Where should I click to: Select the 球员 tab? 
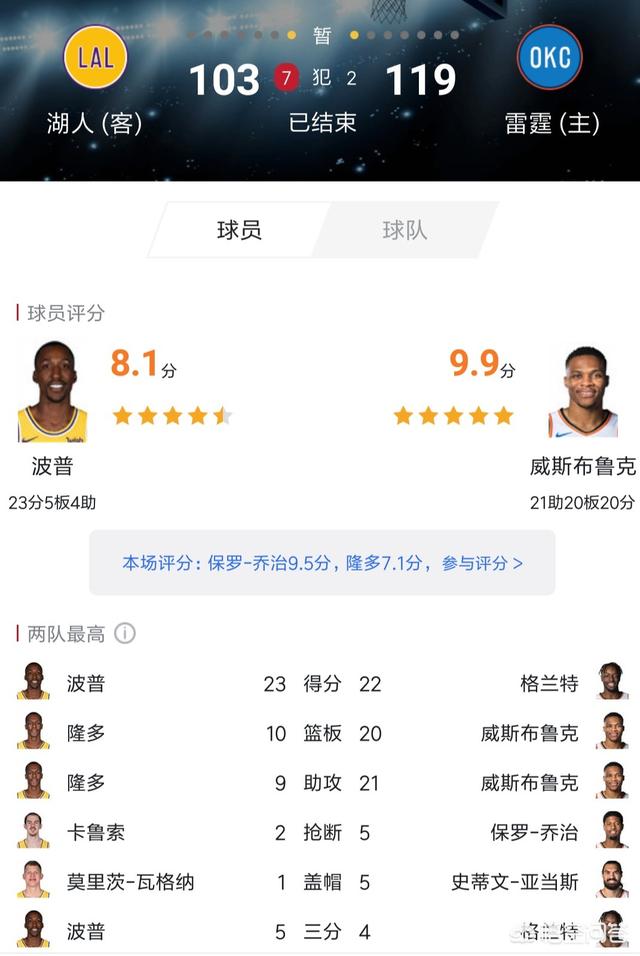click(239, 230)
